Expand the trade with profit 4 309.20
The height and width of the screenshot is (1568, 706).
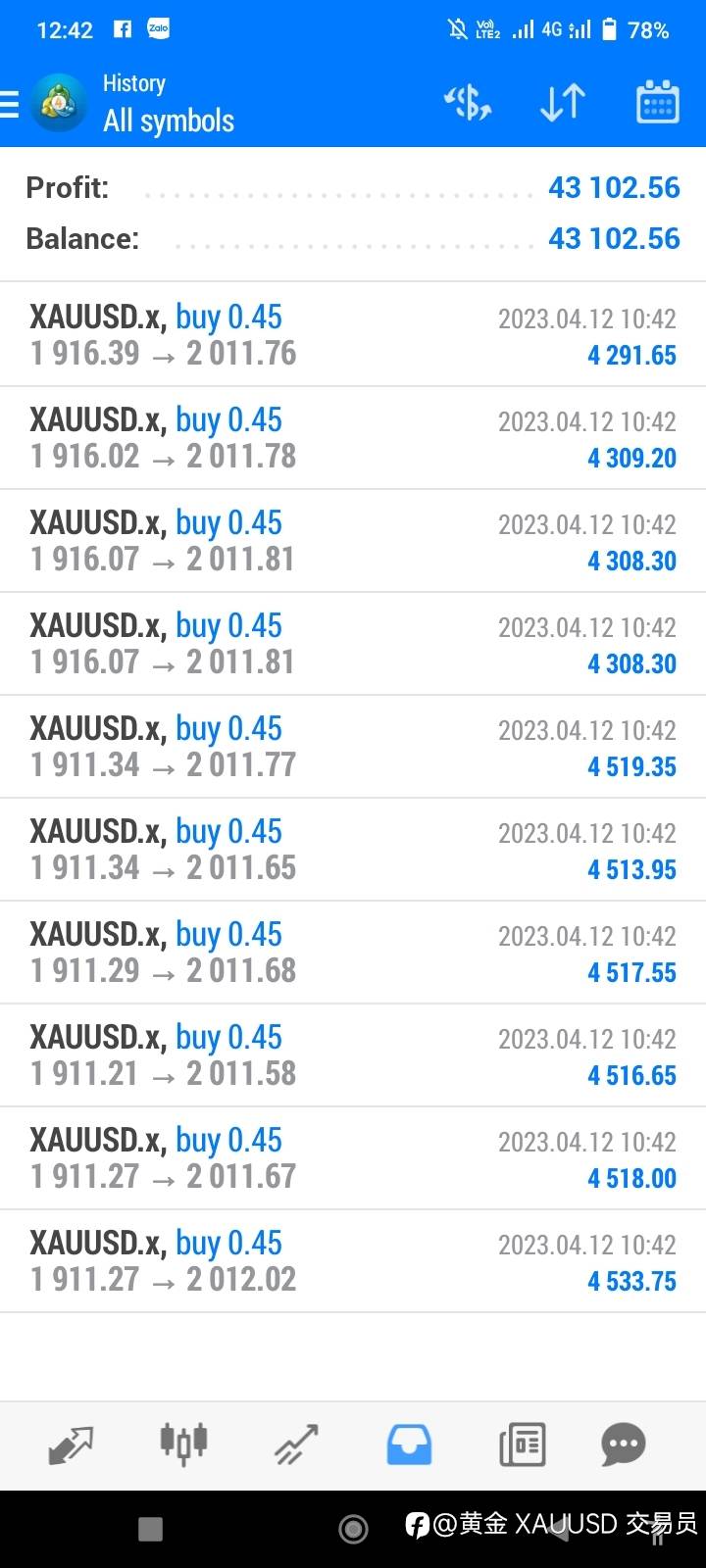[353, 438]
